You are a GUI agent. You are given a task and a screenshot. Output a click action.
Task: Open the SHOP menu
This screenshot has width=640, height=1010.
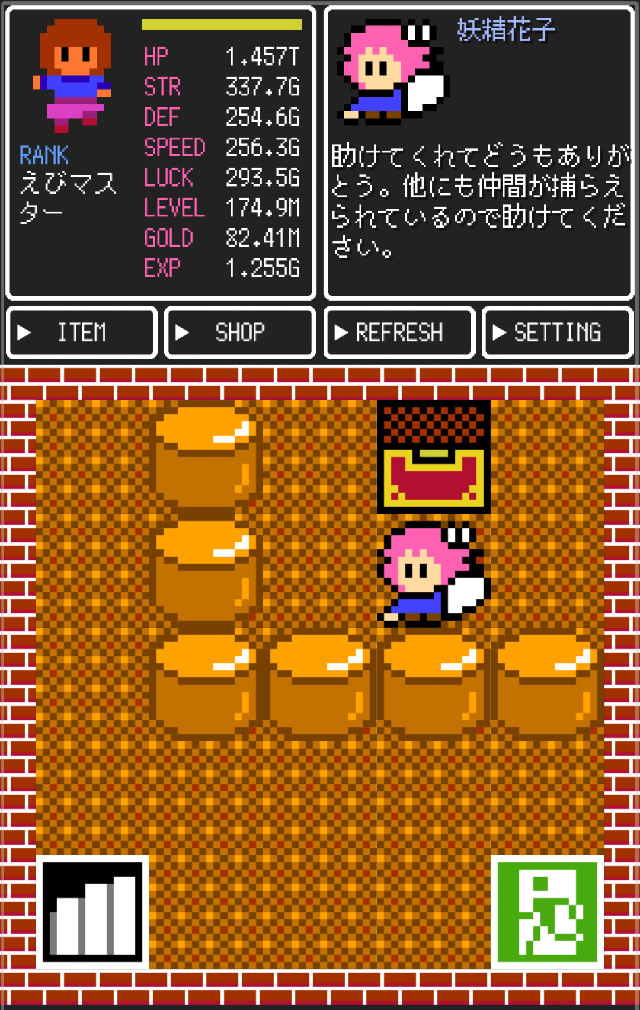240,333
